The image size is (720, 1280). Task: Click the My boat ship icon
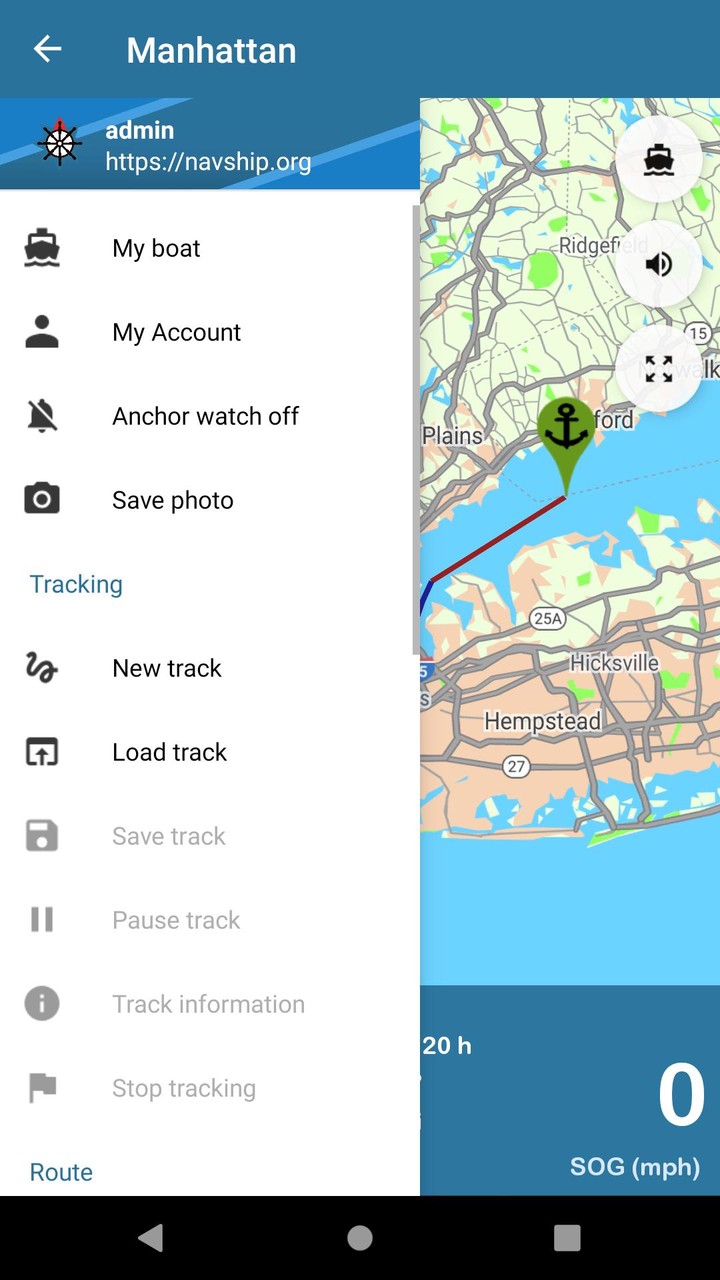[41, 247]
